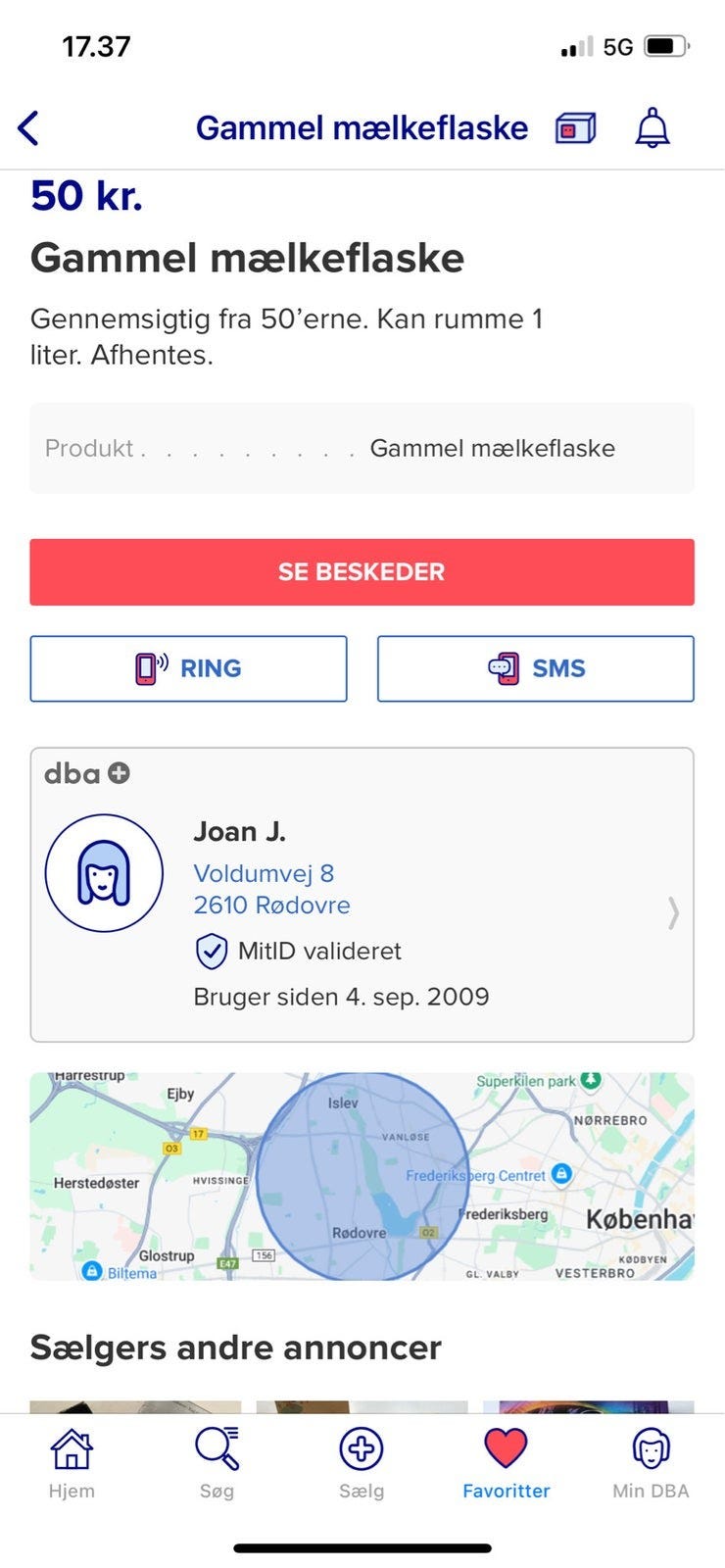Open search with the Søg magnifier icon

pyautogui.click(x=217, y=1446)
